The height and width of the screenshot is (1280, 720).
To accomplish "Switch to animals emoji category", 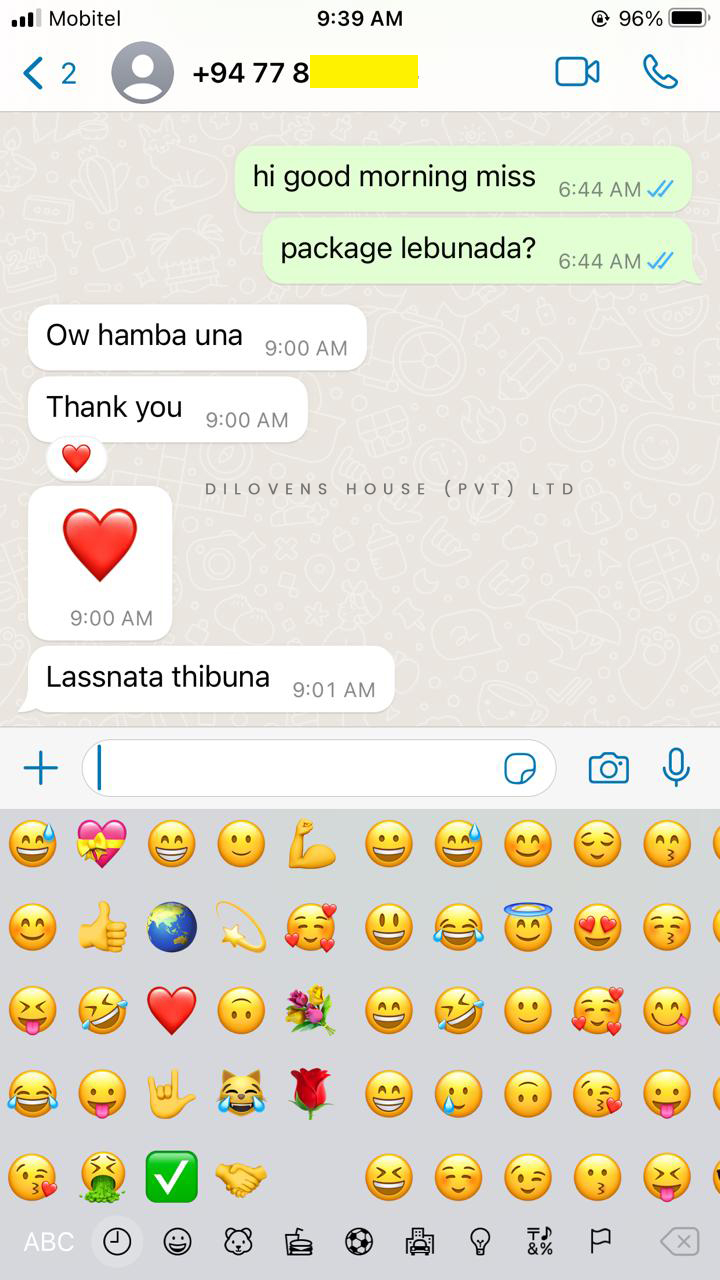I will tap(238, 1242).
